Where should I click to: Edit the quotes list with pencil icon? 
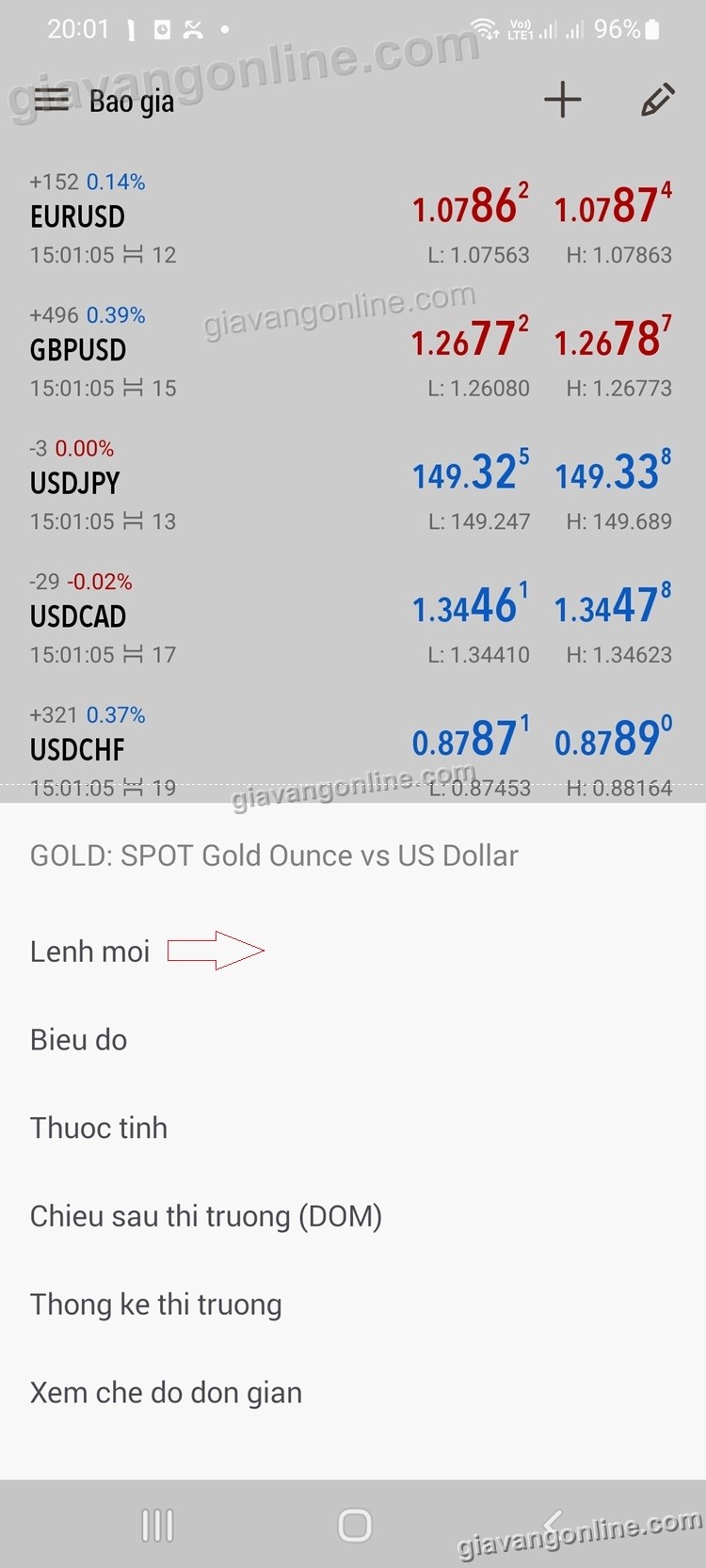point(657,100)
